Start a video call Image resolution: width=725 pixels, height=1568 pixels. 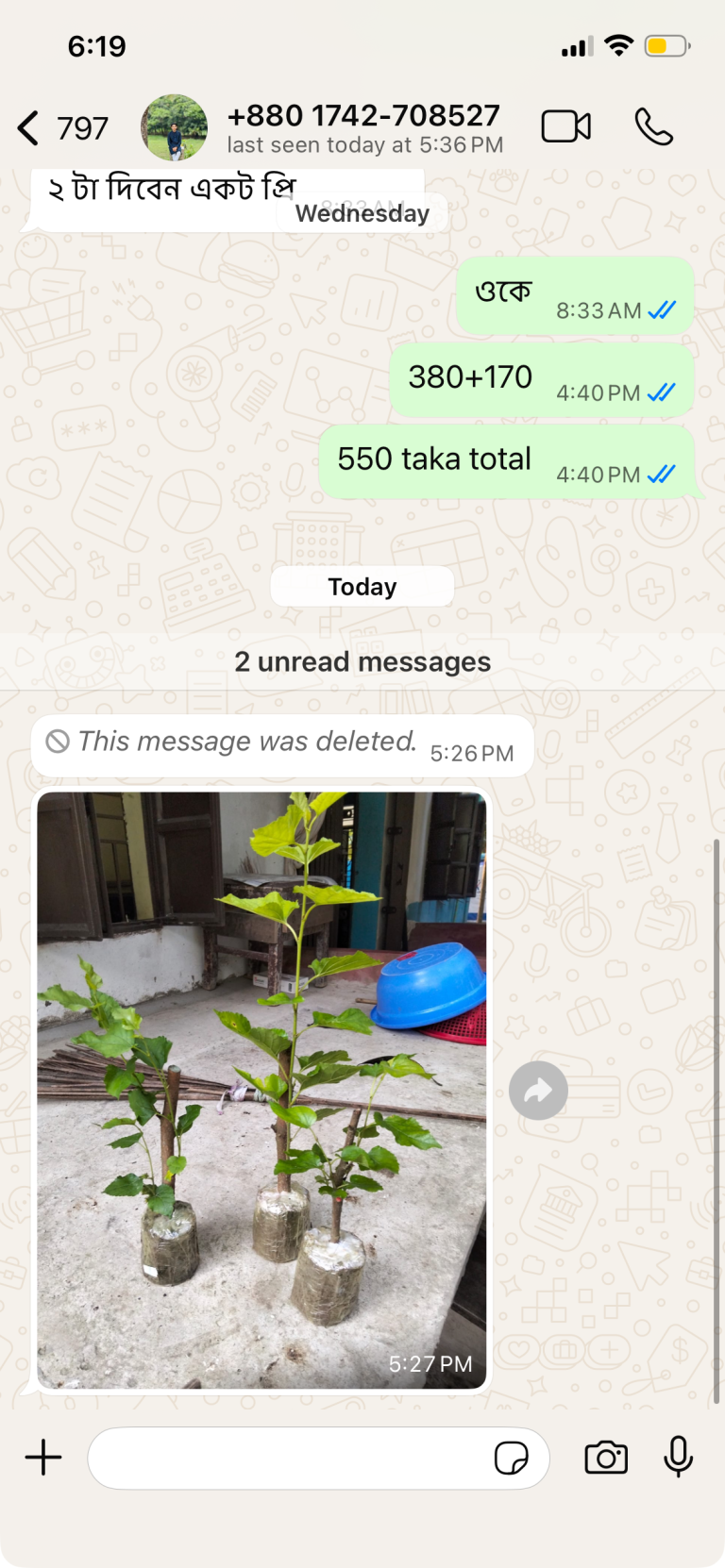566,126
